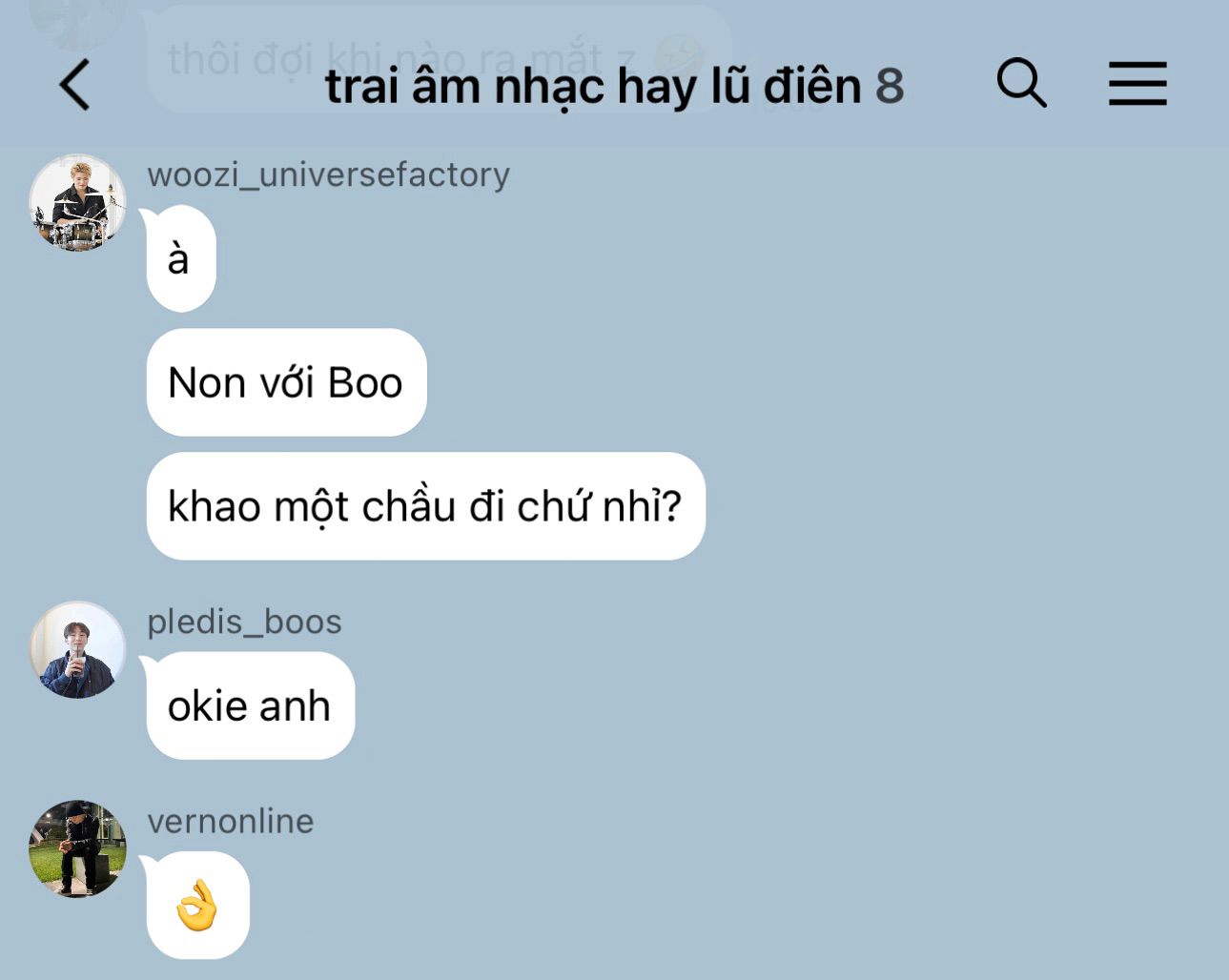Image resolution: width=1229 pixels, height=980 pixels.
Task: Open woozi_universefactory's profile picture
Action: pyautogui.click(x=77, y=202)
